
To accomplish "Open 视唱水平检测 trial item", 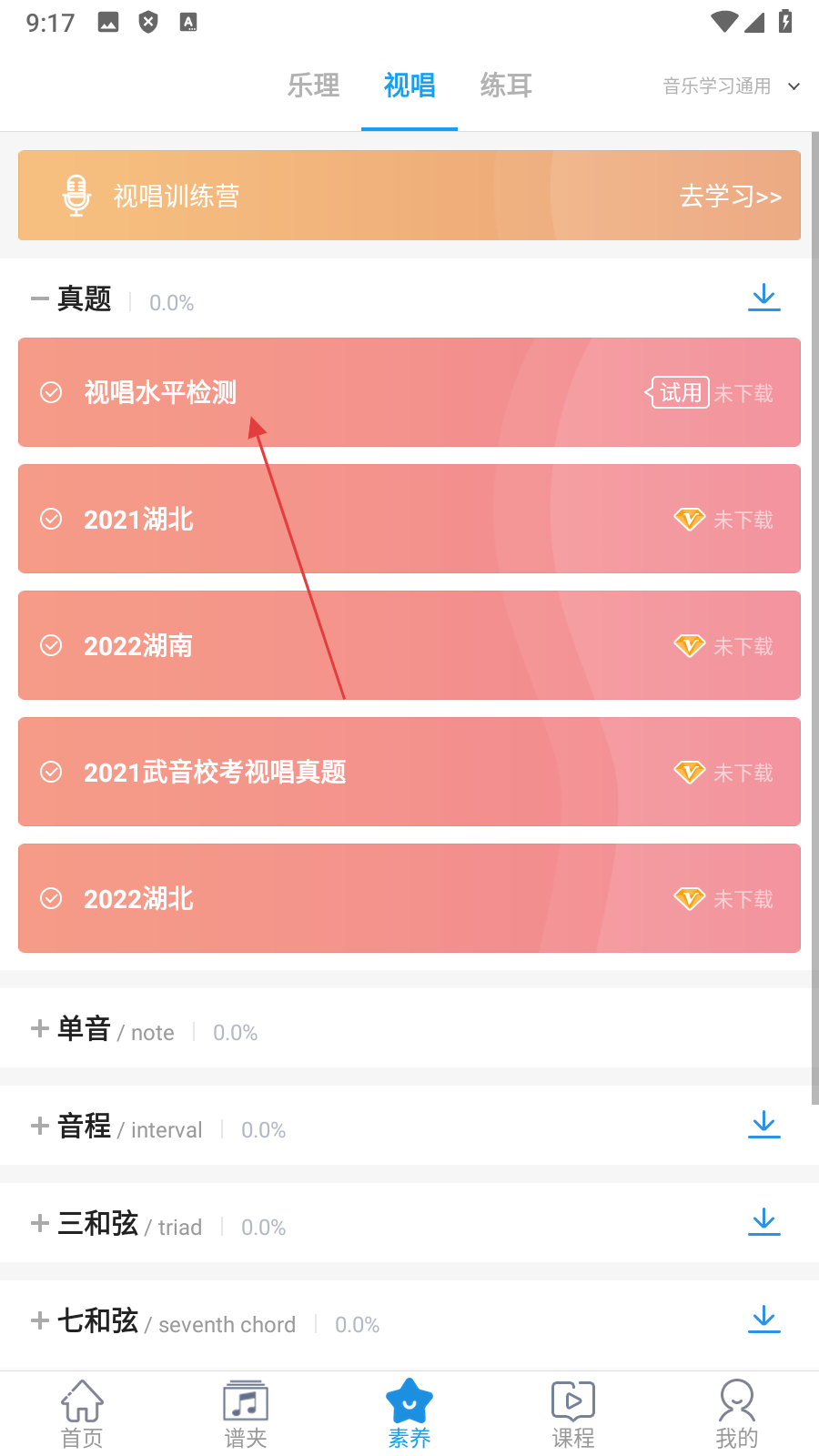I will tap(409, 392).
